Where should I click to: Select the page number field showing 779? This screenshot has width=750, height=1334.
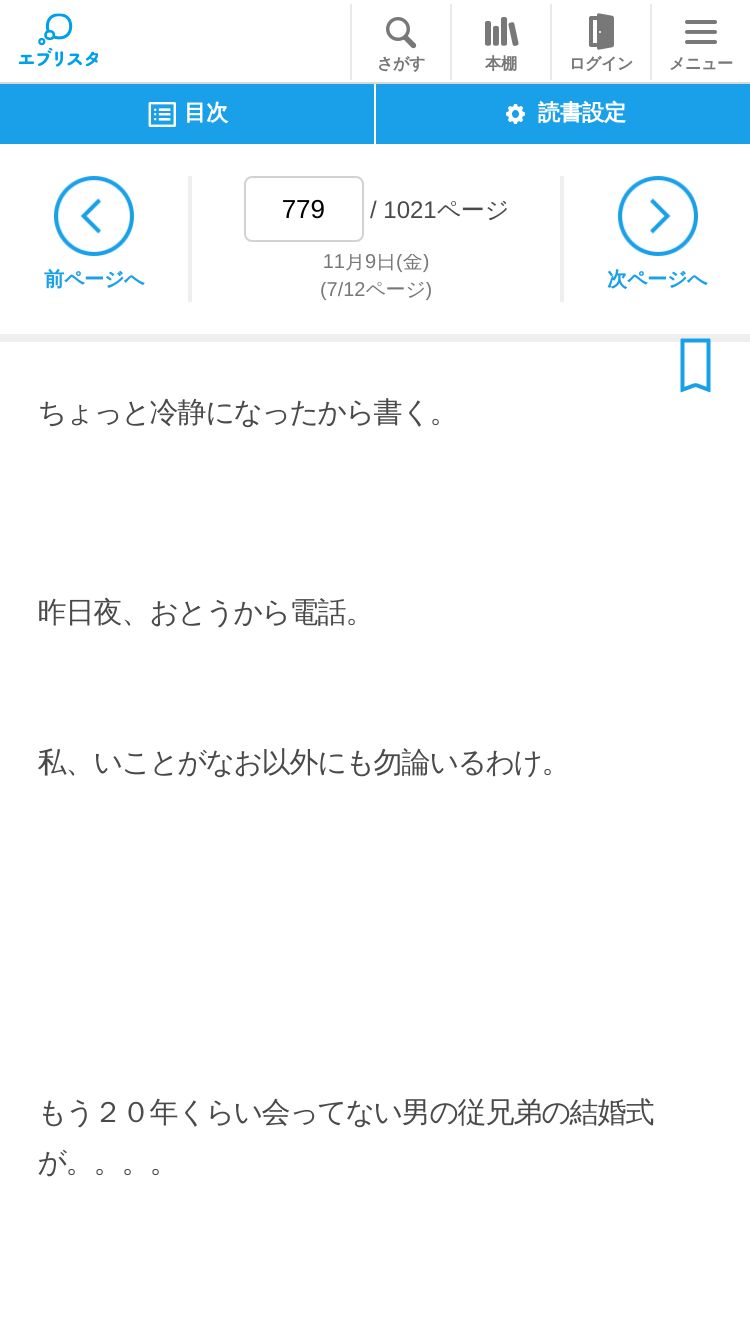coord(304,209)
